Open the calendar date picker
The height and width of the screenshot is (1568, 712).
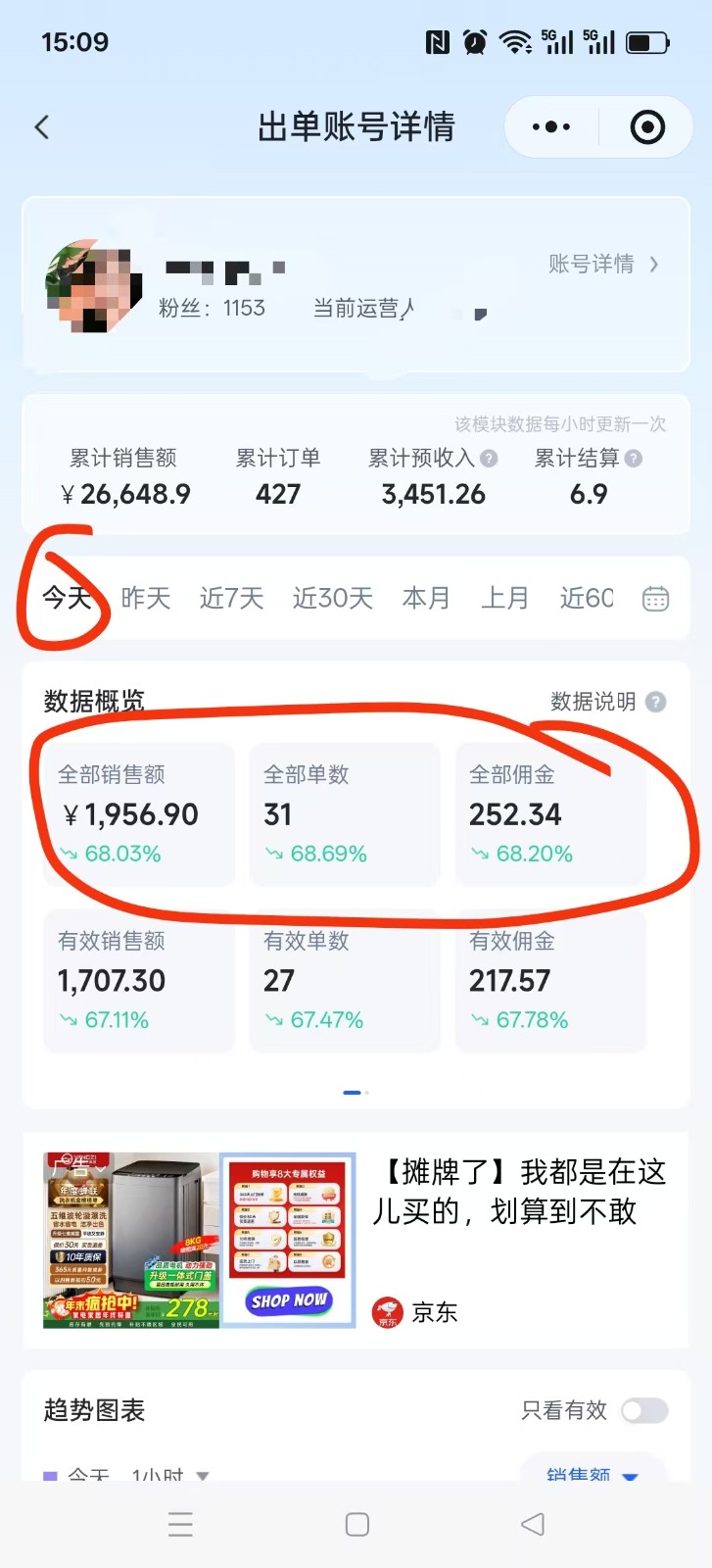pyautogui.click(x=655, y=599)
